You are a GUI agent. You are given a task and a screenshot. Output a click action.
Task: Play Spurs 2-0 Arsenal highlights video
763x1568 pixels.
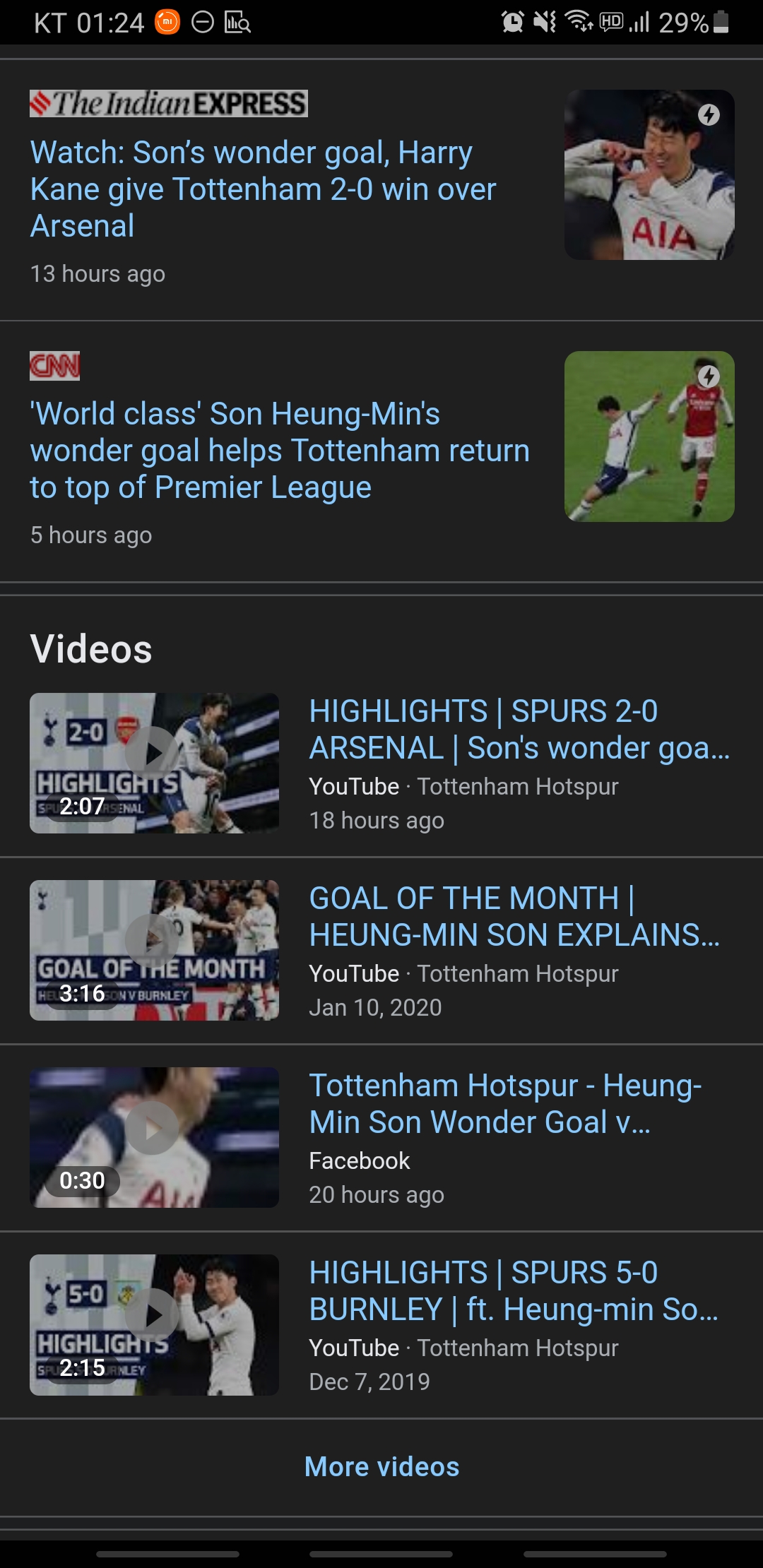click(x=153, y=763)
